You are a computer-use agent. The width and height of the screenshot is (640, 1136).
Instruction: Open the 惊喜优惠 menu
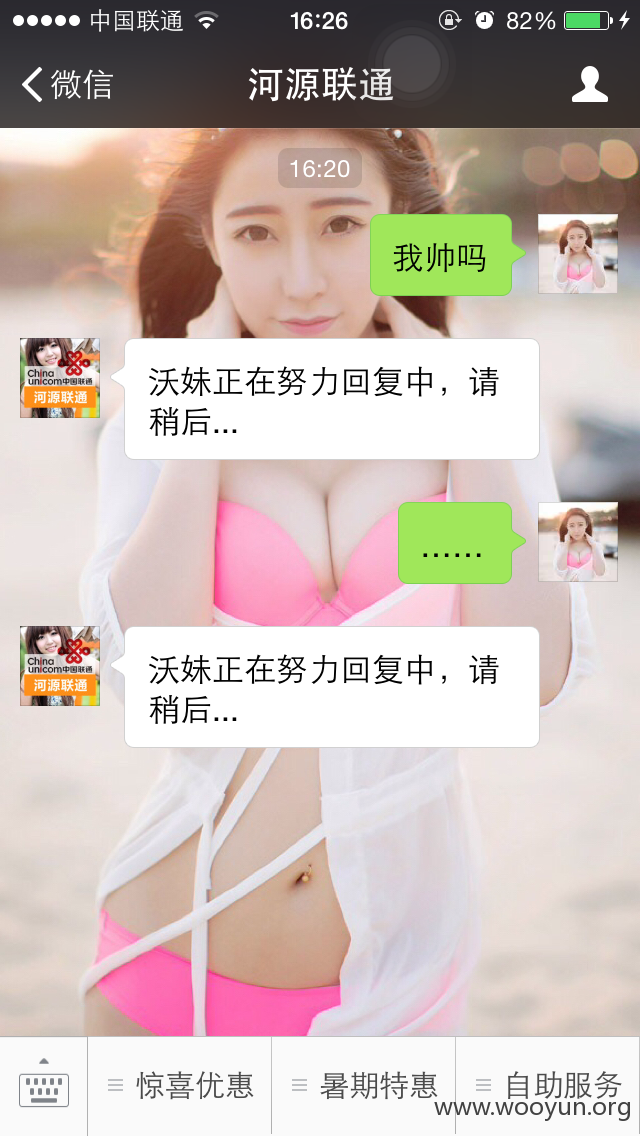point(180,1085)
